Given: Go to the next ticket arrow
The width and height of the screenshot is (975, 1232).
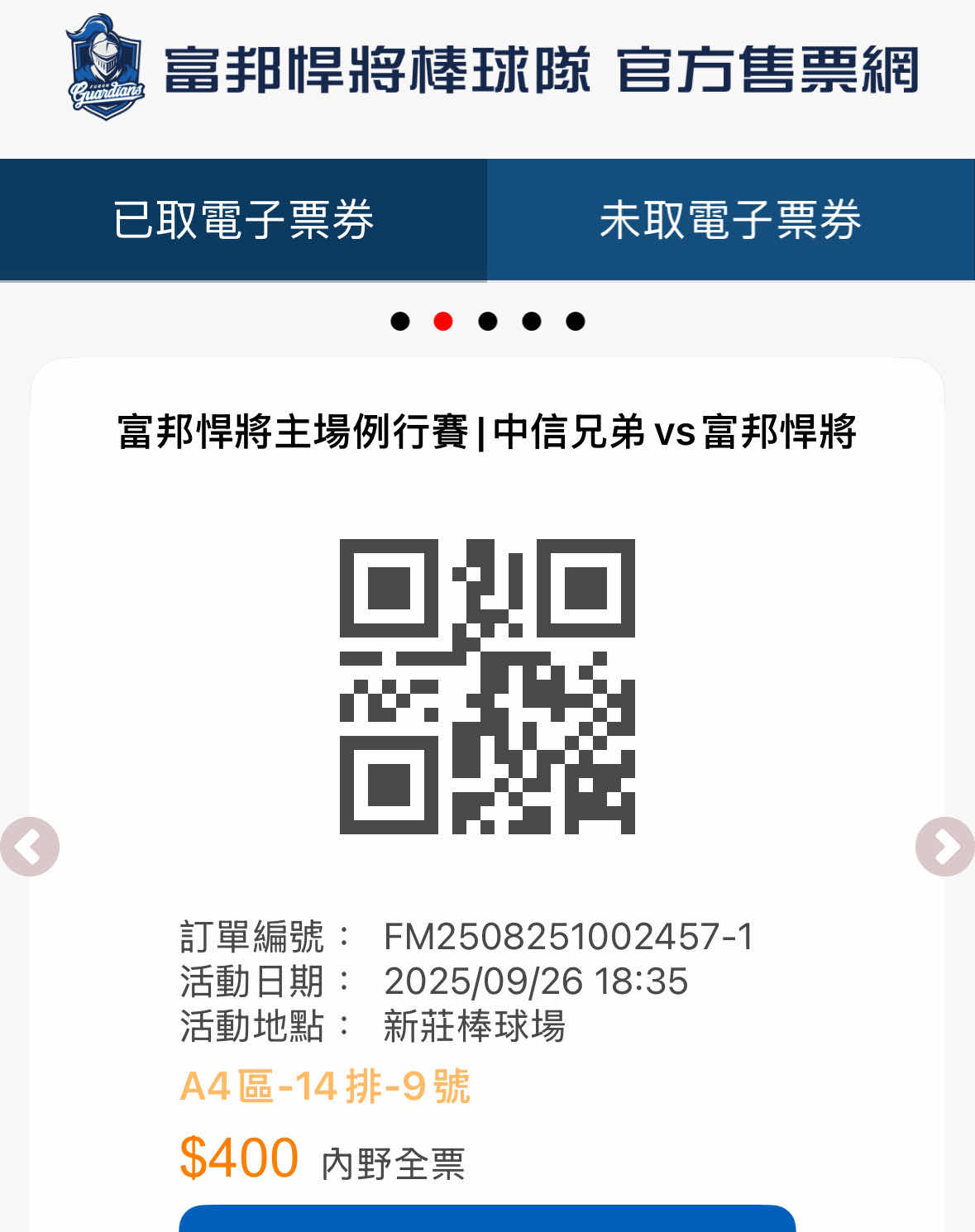Looking at the screenshot, I should [x=944, y=846].
